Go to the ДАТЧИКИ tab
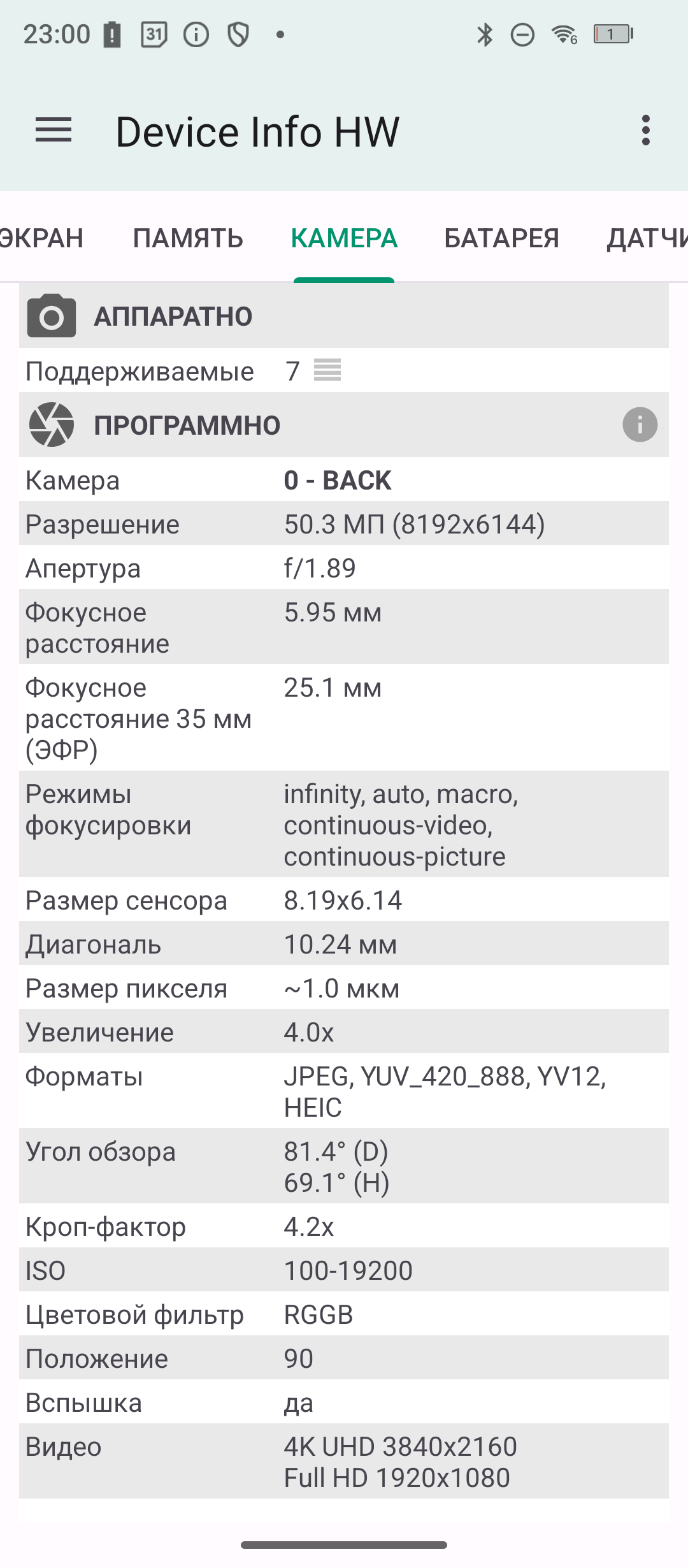This screenshot has width=688, height=1568. coord(647,238)
